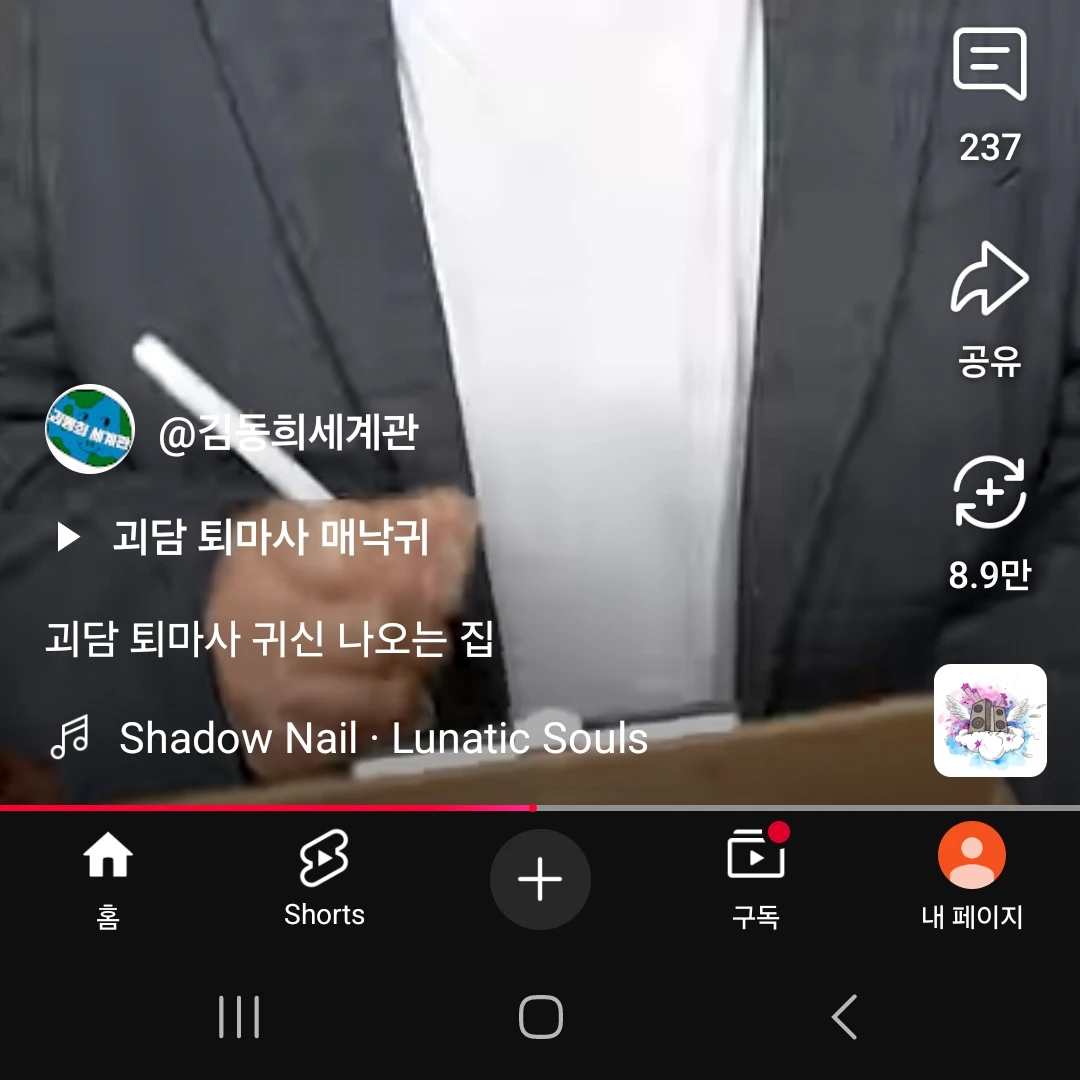Switch to the Shorts tab

tap(324, 880)
